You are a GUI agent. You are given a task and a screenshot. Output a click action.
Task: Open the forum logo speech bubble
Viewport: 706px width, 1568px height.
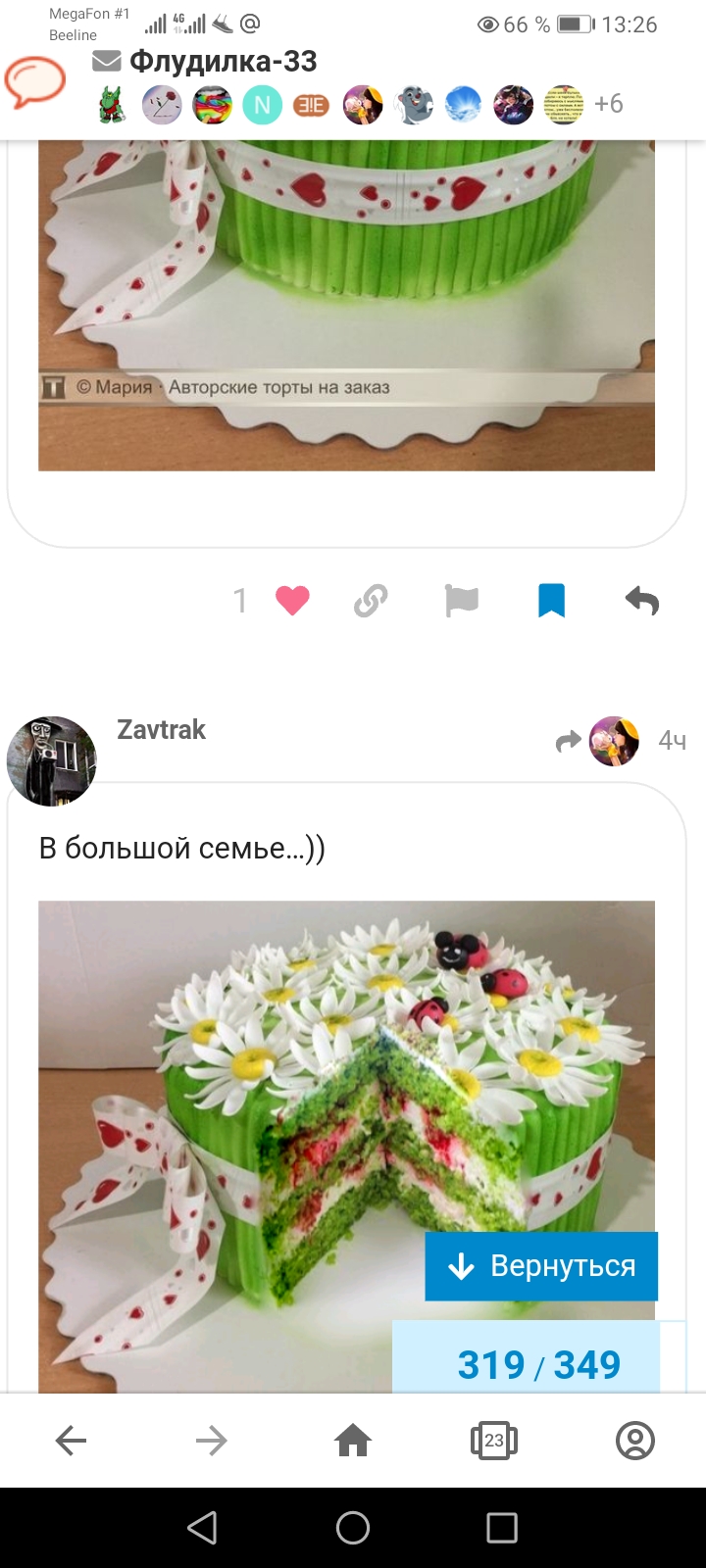point(34,82)
